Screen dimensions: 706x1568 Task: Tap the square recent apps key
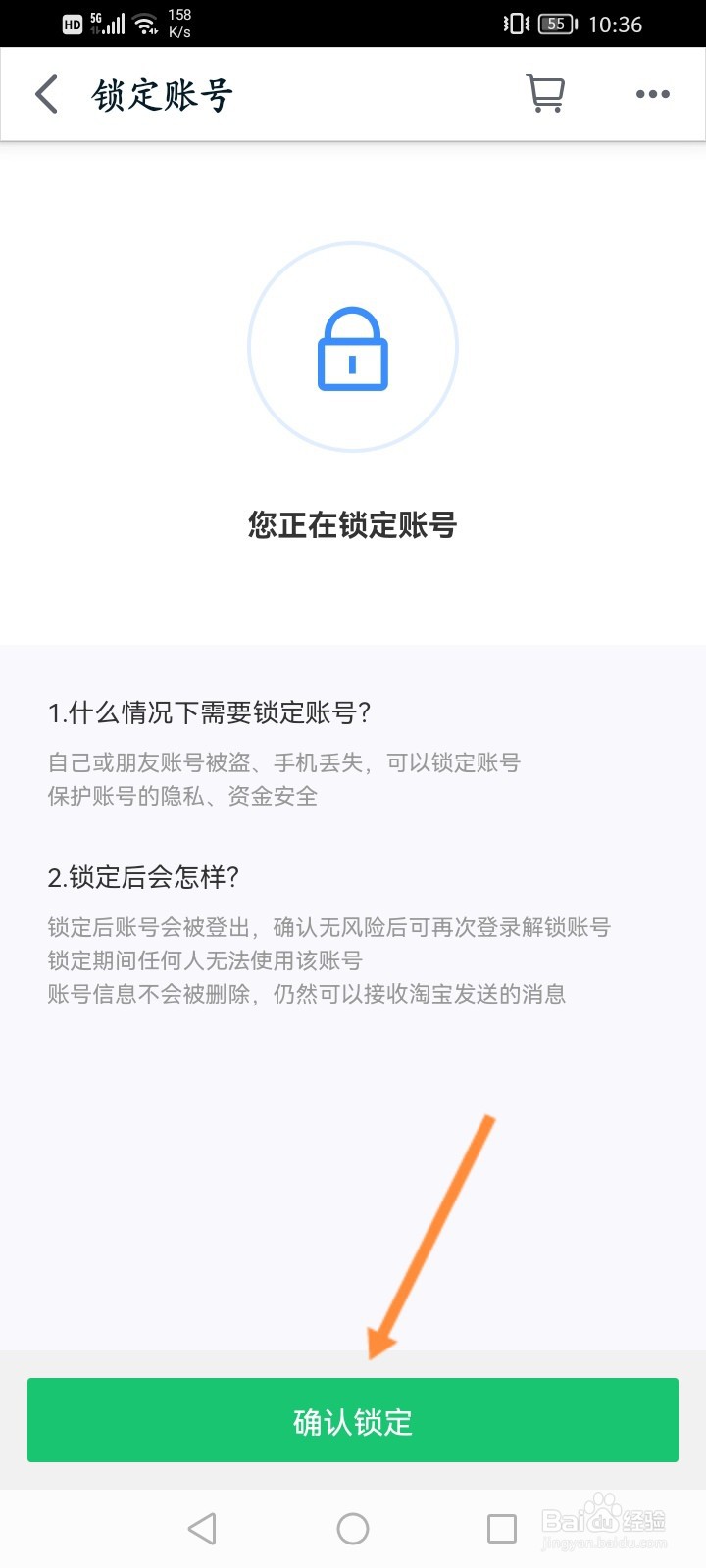pos(502,1527)
